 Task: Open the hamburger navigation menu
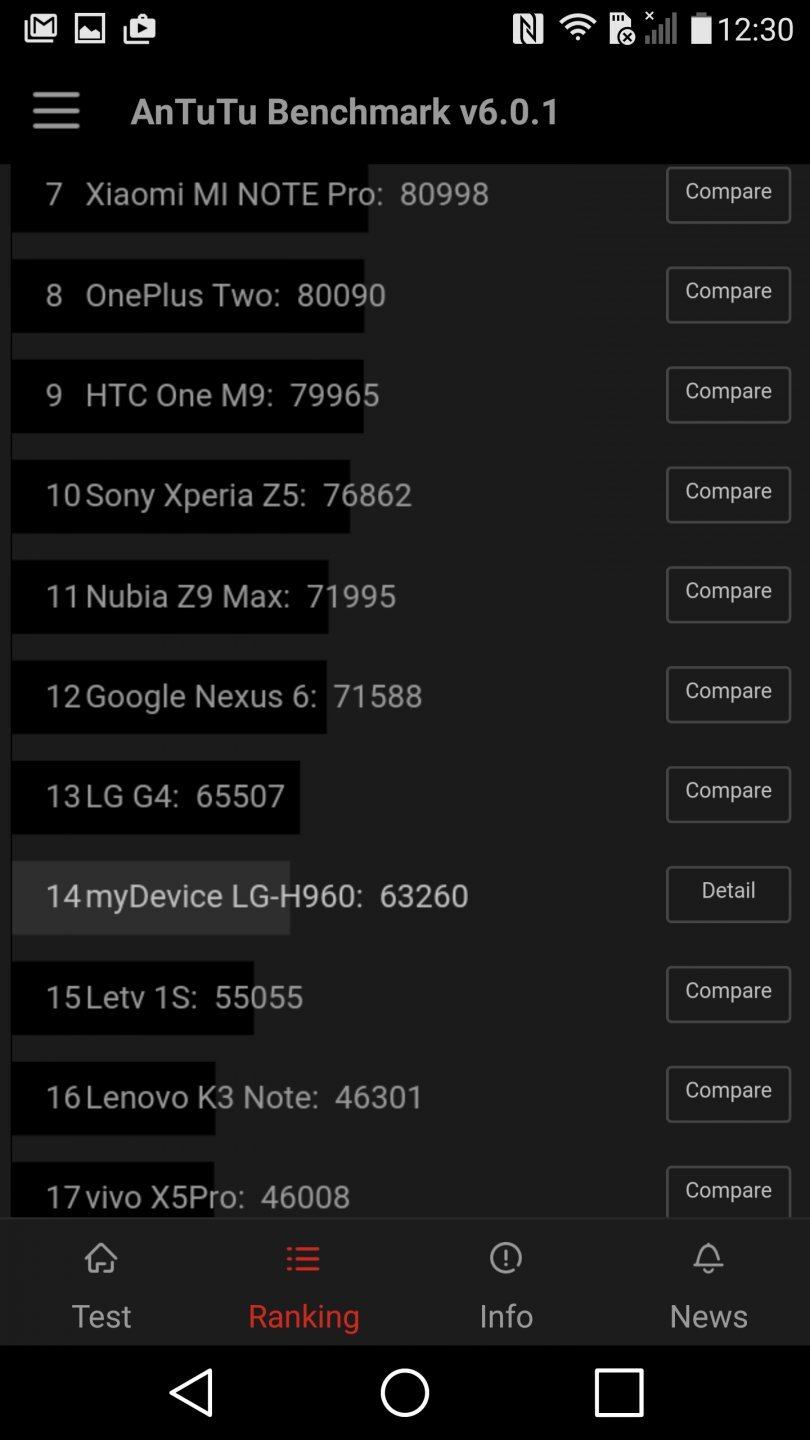(x=55, y=111)
